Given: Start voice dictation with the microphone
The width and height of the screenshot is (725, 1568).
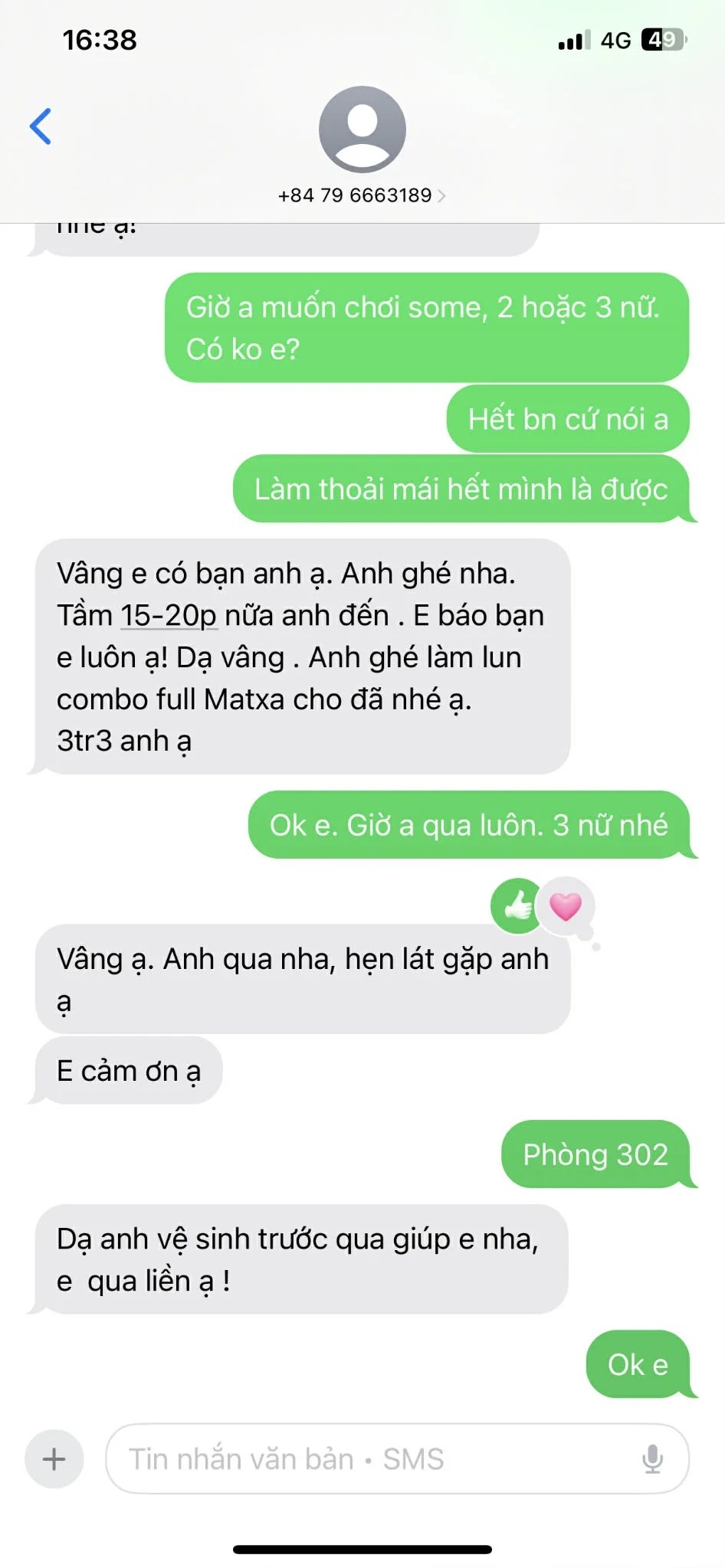Looking at the screenshot, I should (652, 1458).
